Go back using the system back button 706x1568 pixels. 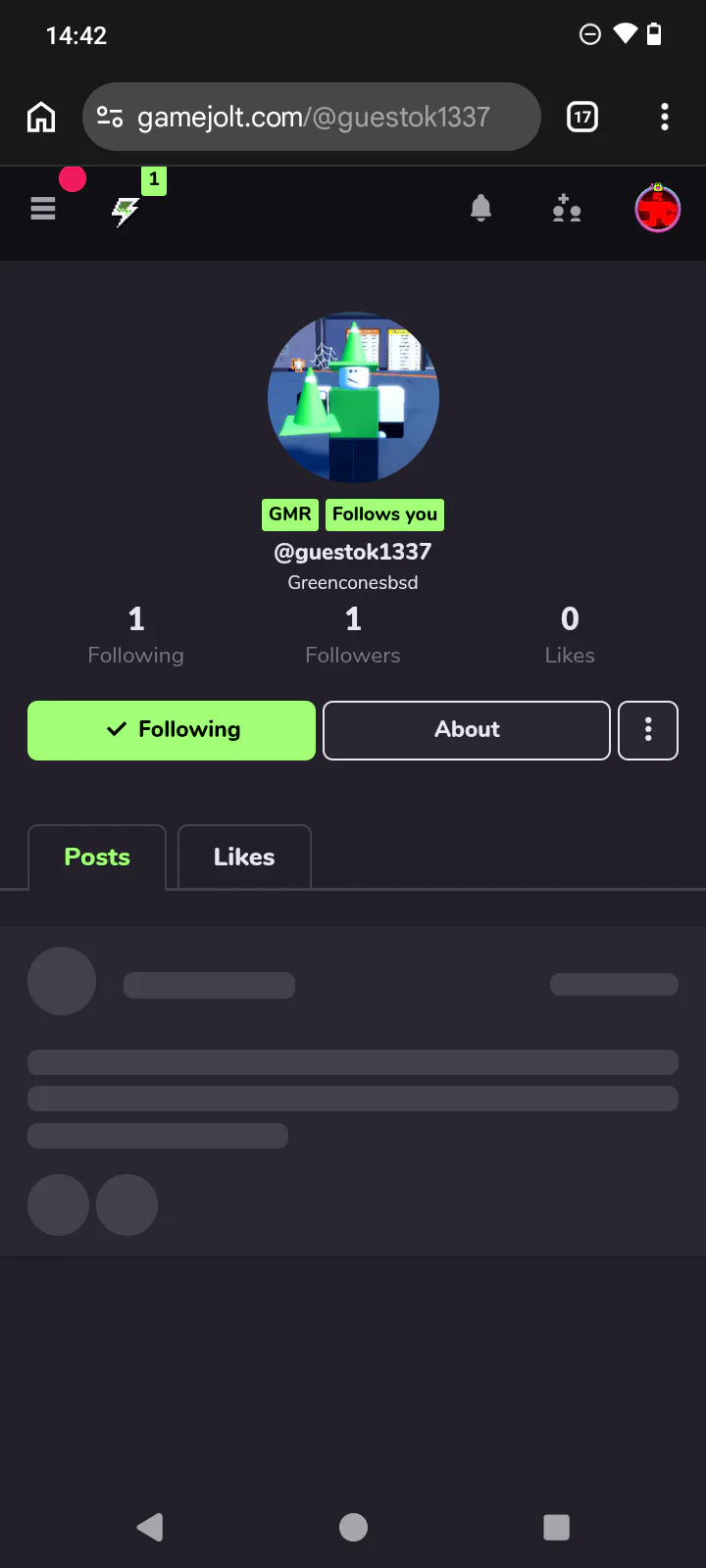150,1527
